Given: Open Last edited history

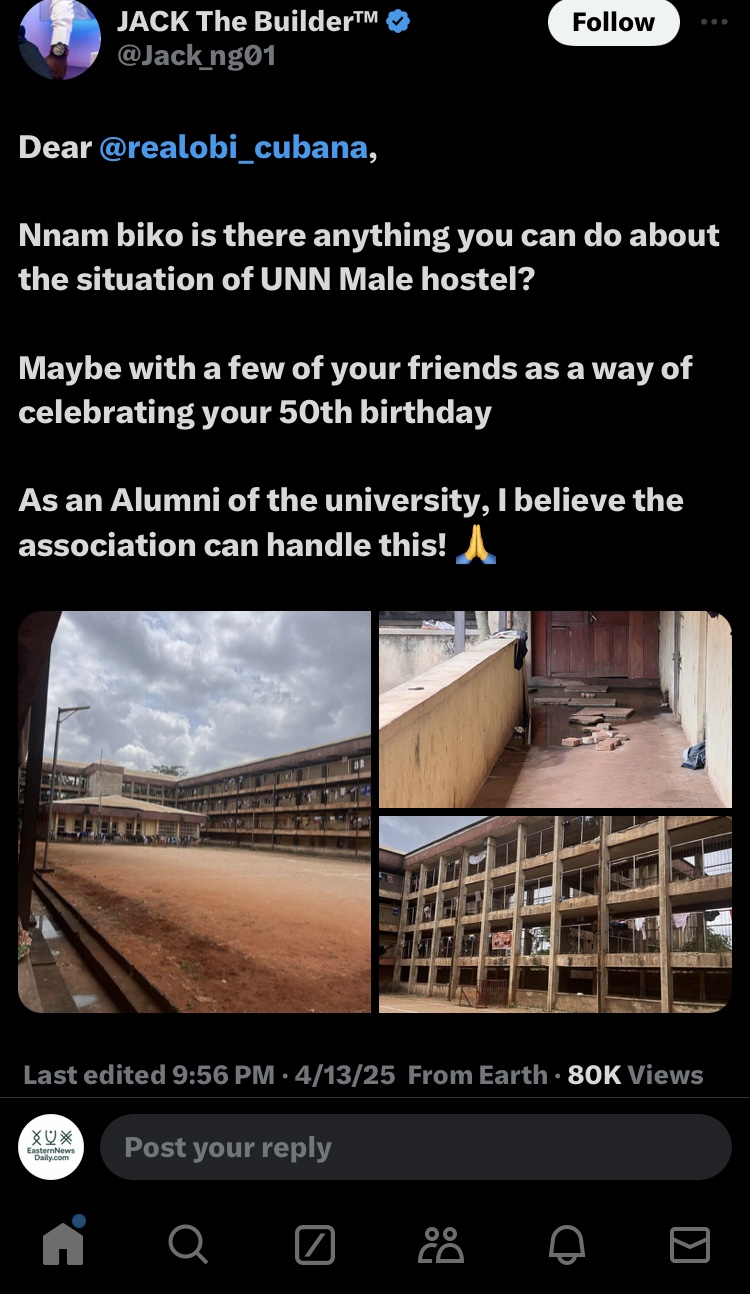Looking at the screenshot, I should point(148,1075).
